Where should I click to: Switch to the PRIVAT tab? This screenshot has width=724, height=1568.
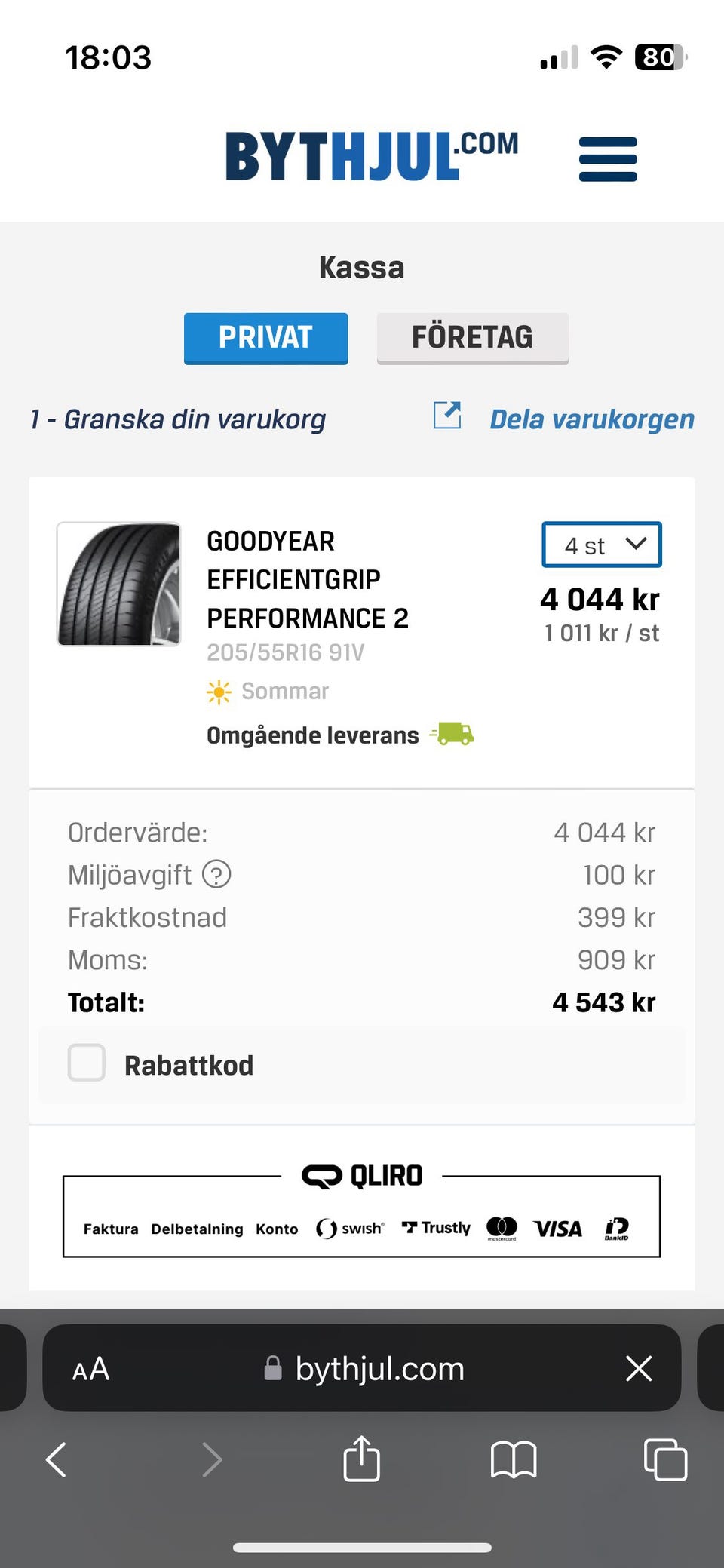click(265, 338)
